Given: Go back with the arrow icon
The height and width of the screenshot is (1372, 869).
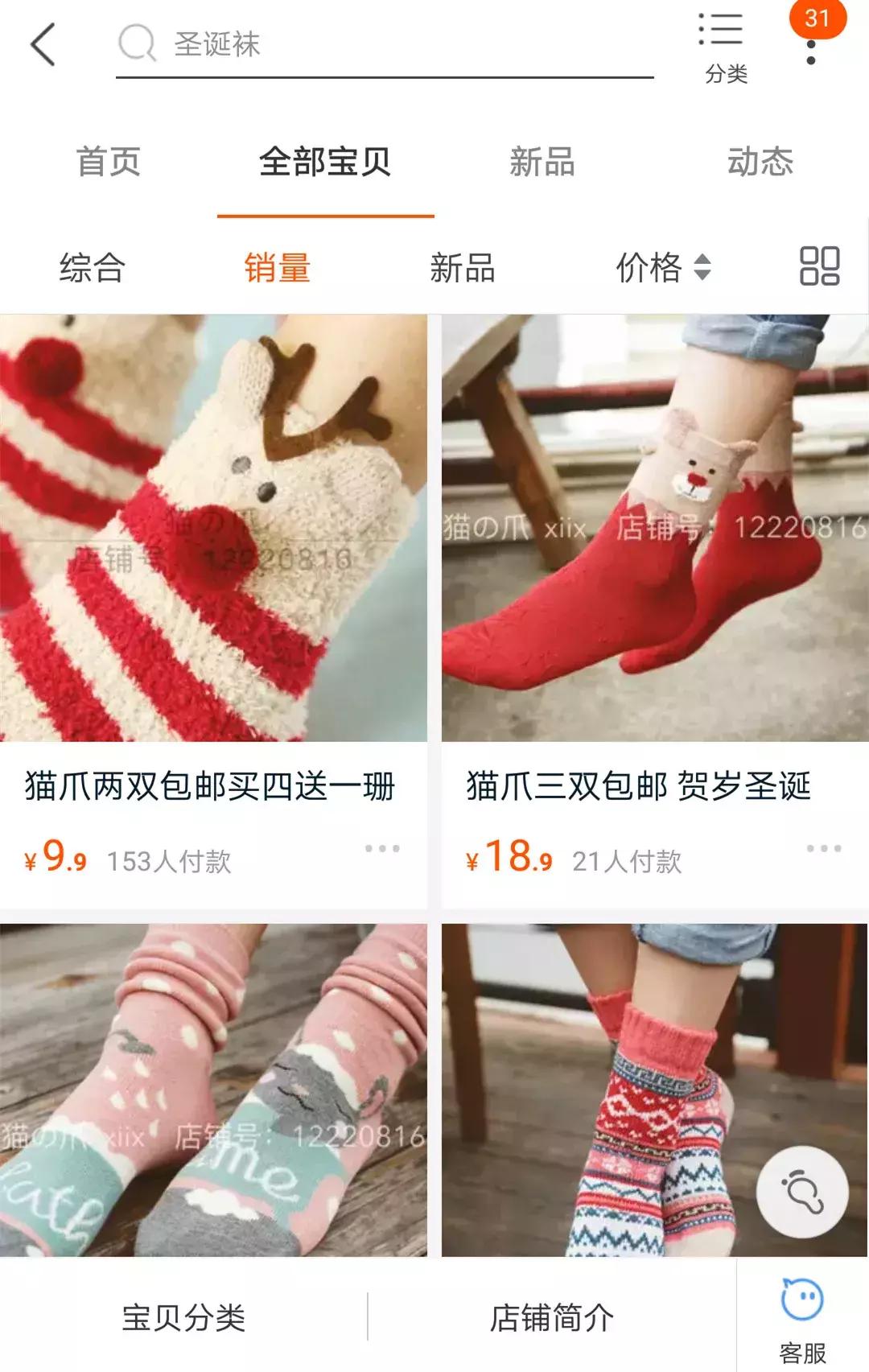Looking at the screenshot, I should pos(43,44).
